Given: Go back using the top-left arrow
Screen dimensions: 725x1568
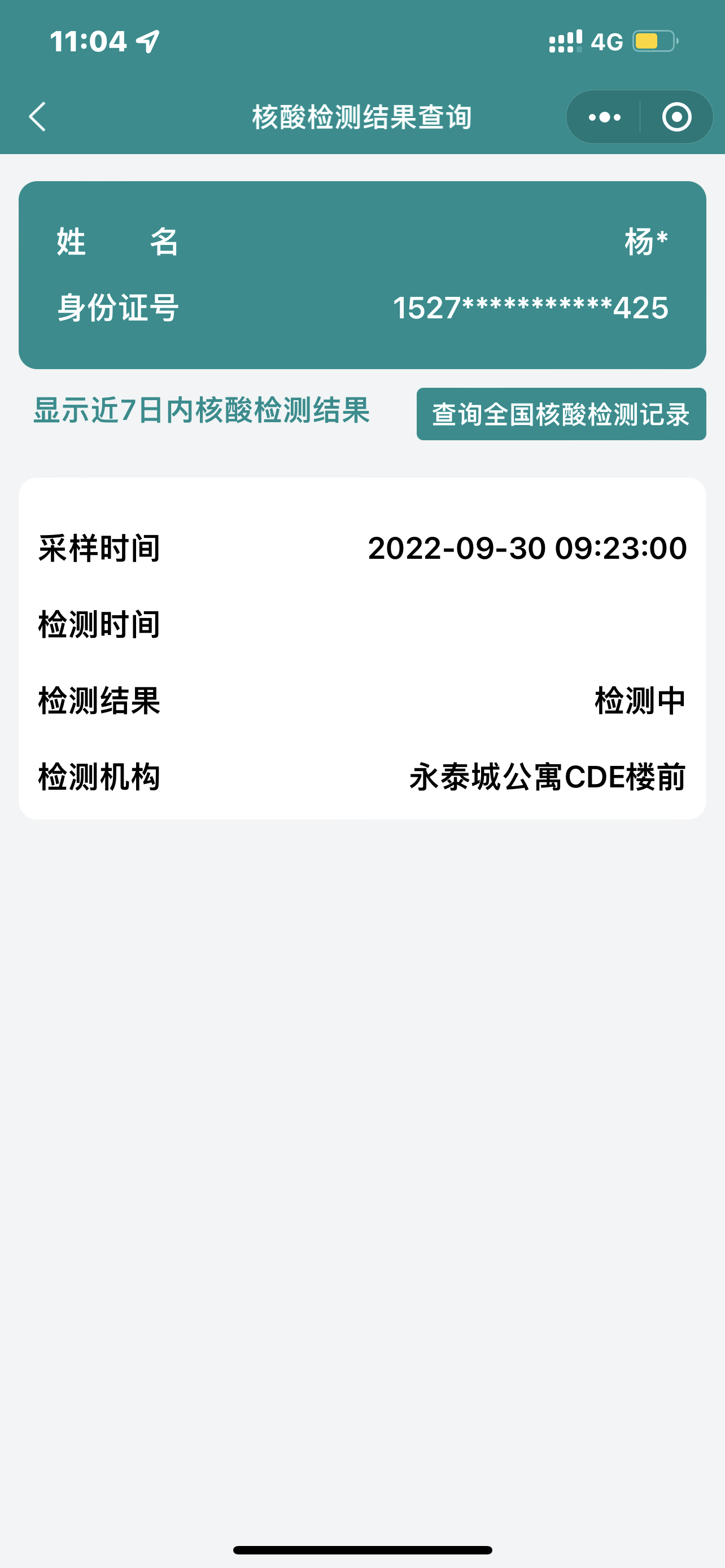Looking at the screenshot, I should point(38,117).
